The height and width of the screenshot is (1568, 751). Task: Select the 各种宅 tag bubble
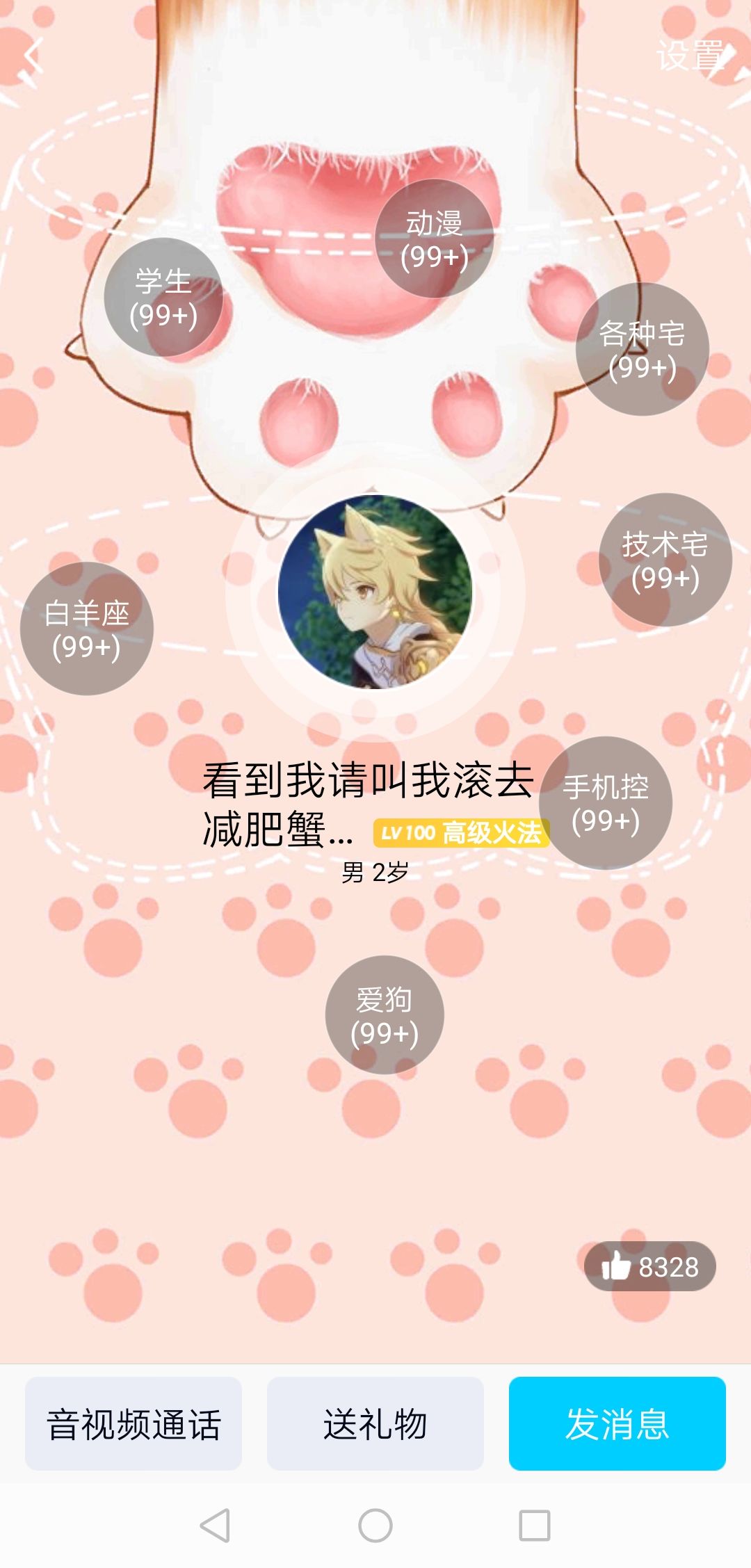(x=642, y=349)
